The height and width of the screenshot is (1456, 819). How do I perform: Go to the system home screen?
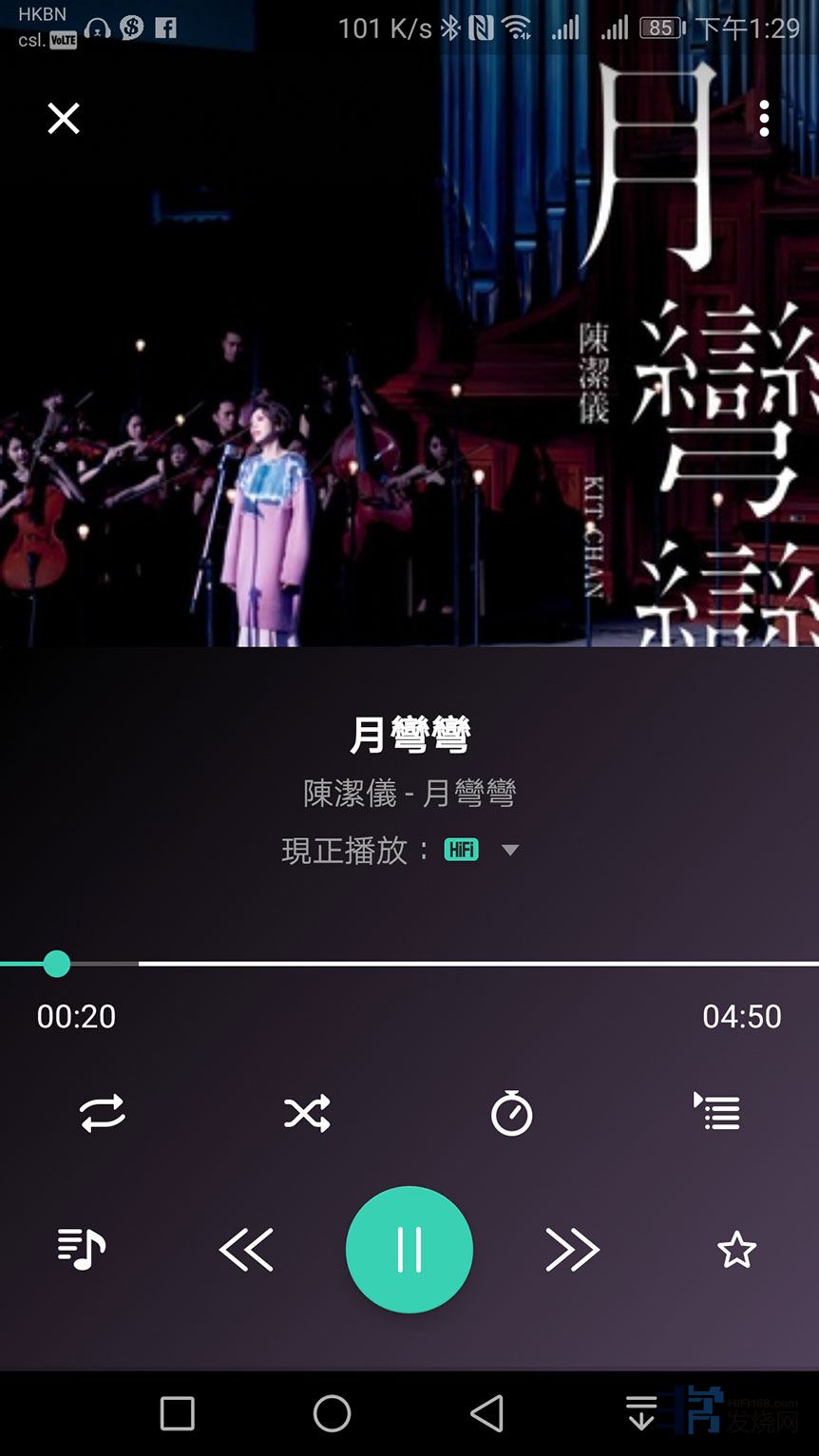pyautogui.click(x=332, y=1413)
